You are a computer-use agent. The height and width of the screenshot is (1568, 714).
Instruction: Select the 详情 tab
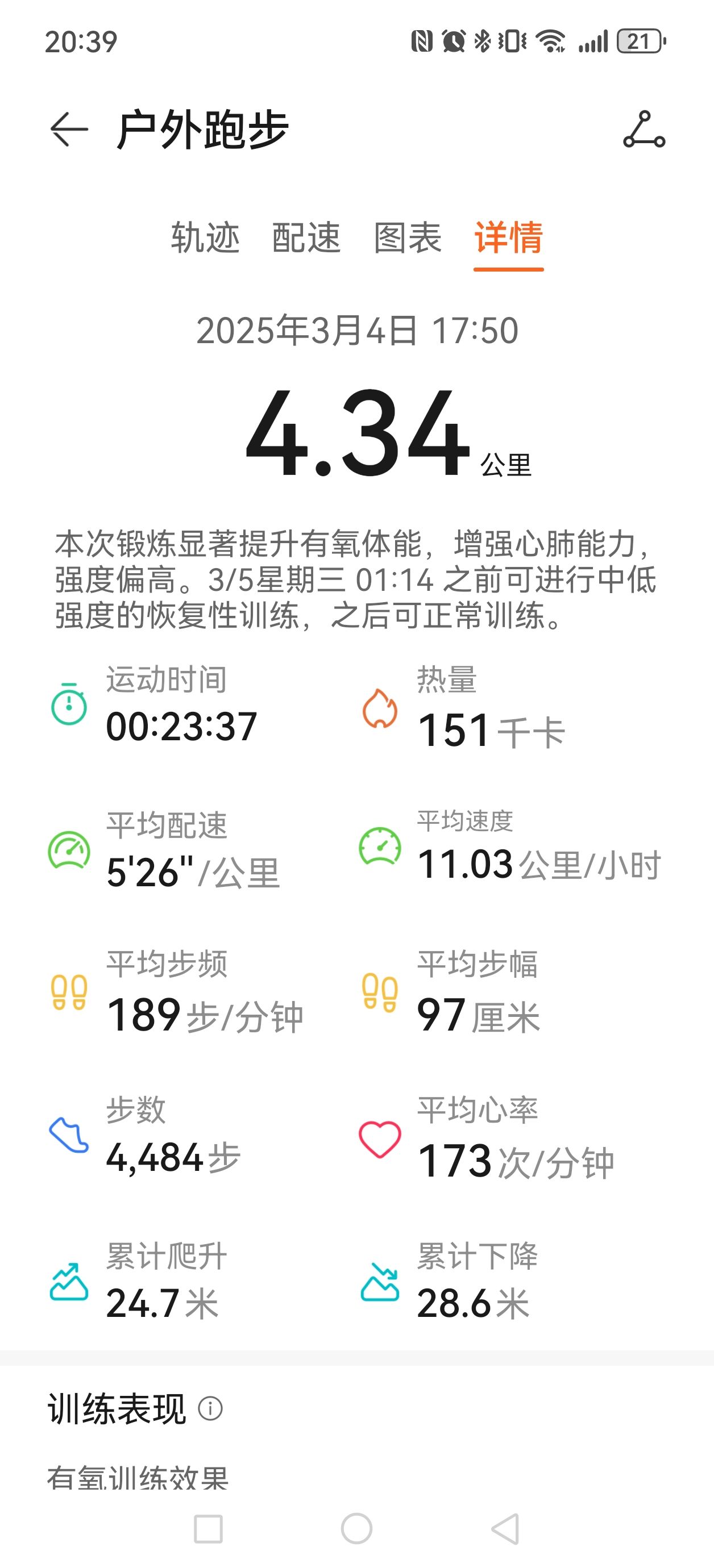click(509, 237)
